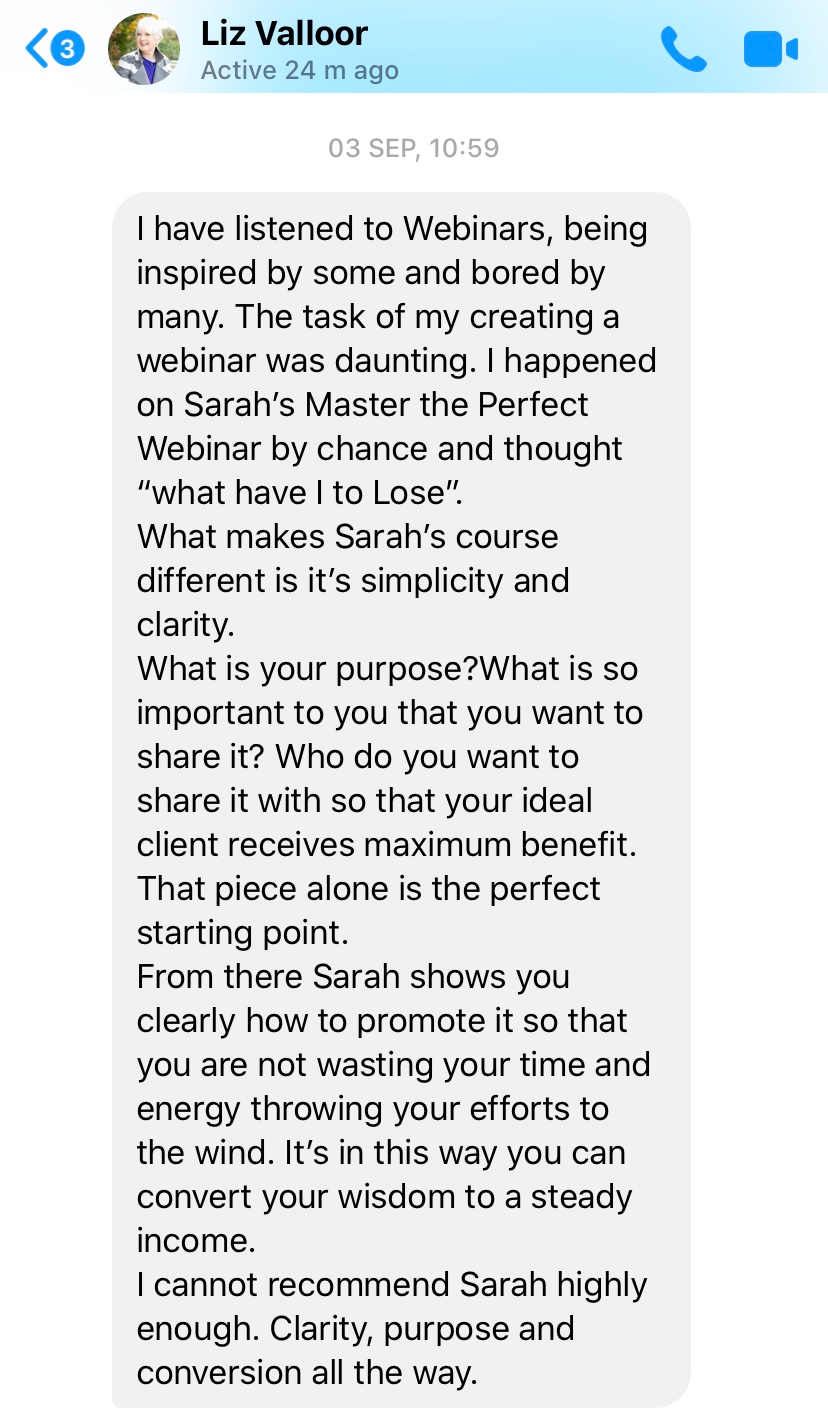828x1410 pixels.
Task: Start a voice call with Liz Valloor
Action: [x=683, y=49]
